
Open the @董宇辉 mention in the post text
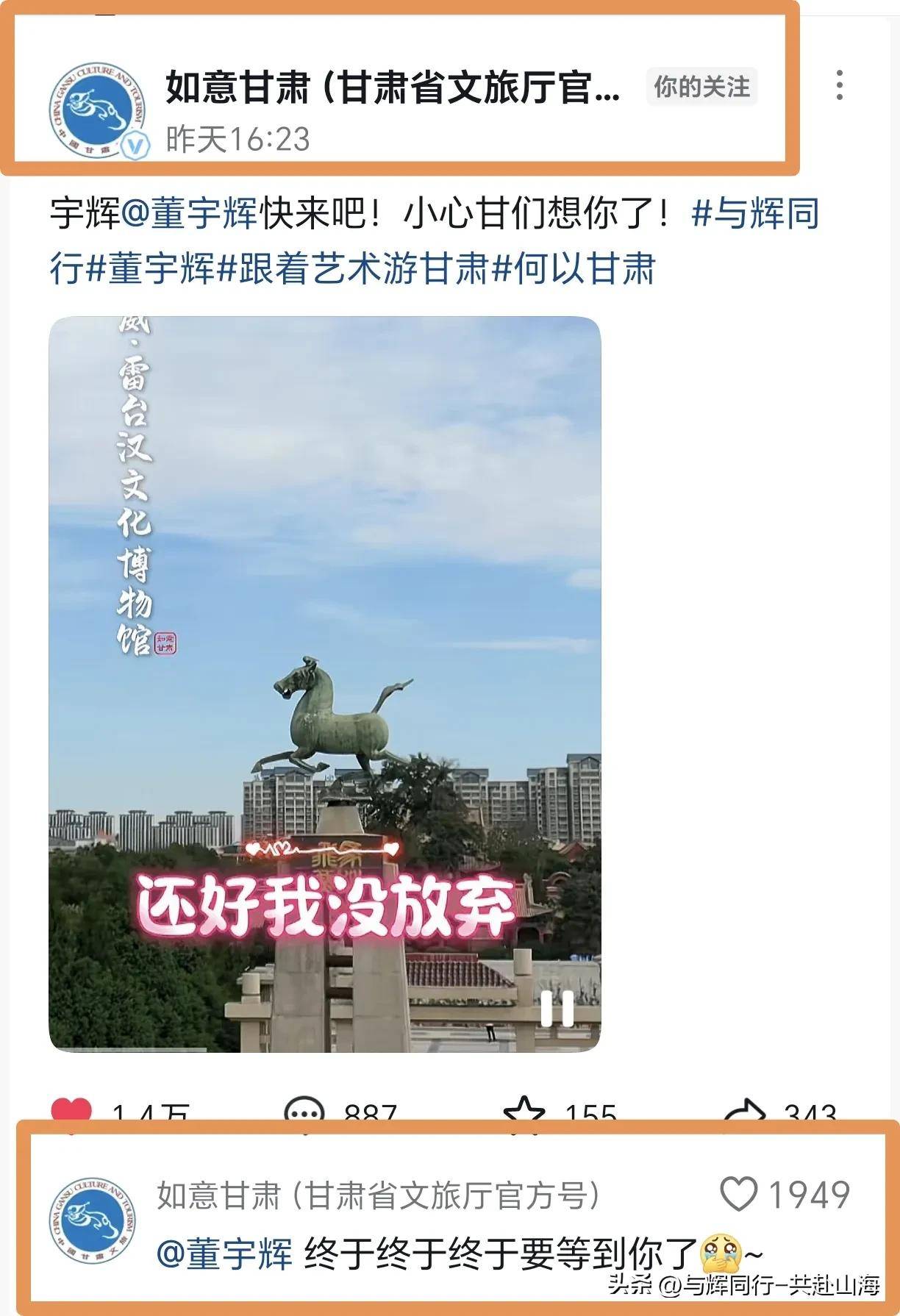tap(189, 214)
